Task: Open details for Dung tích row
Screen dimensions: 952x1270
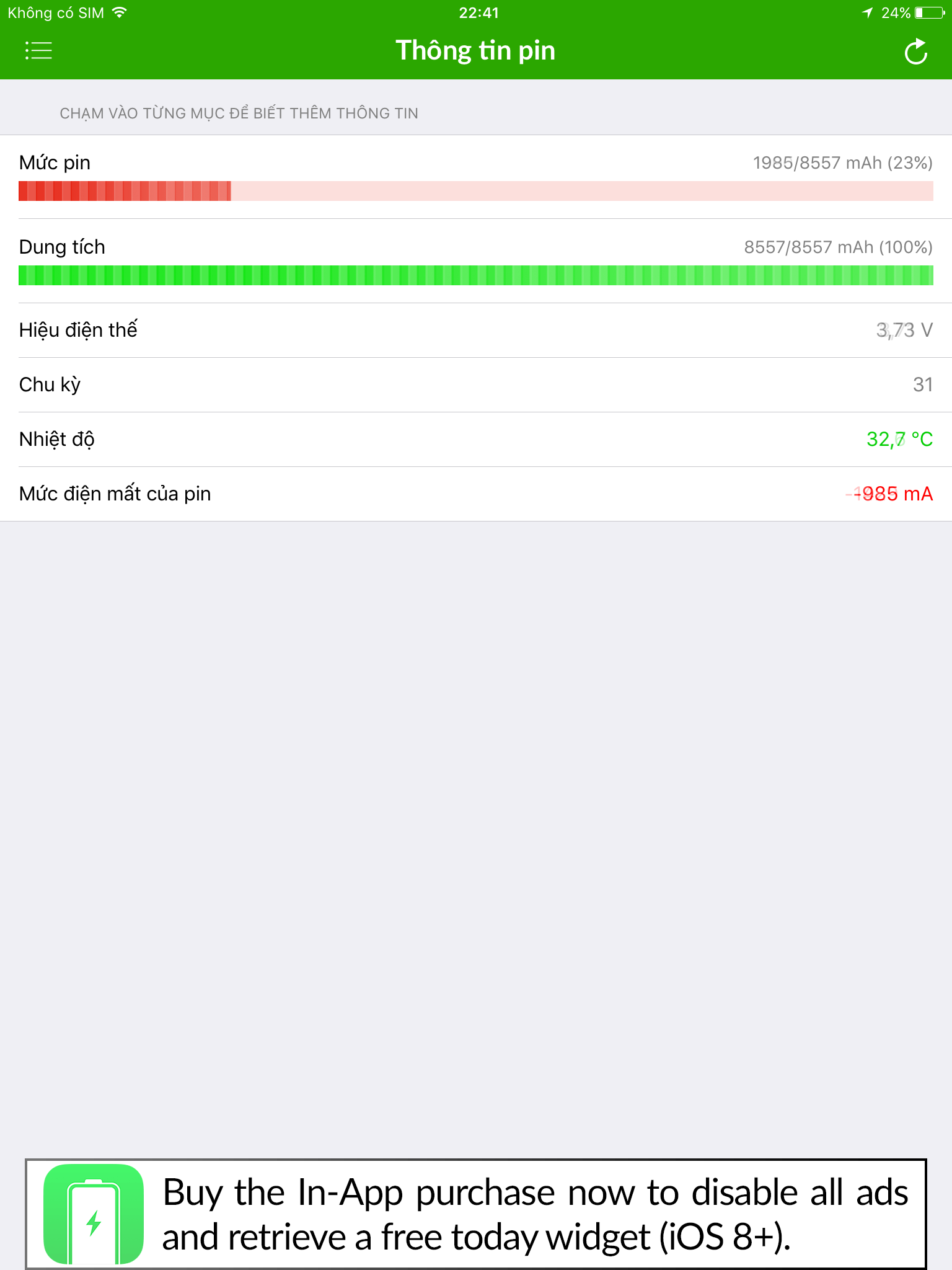Action: pos(476,261)
